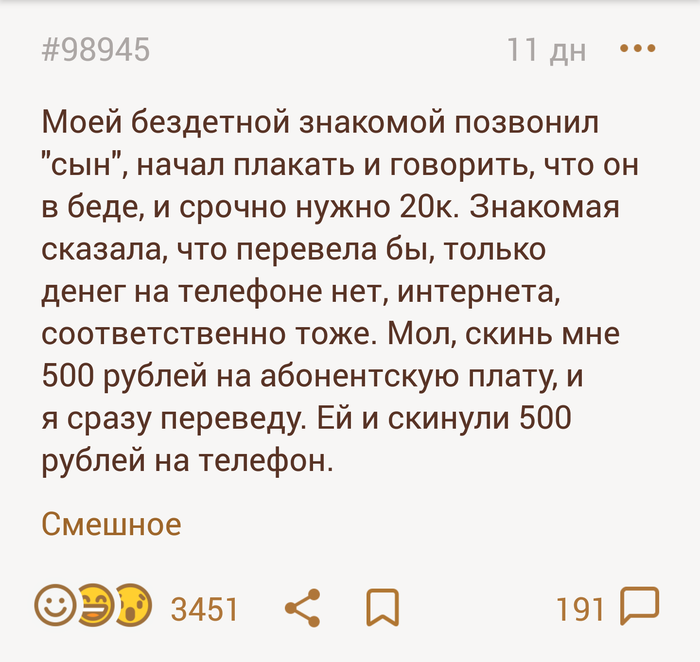Open the Смешное tag

coord(111,524)
